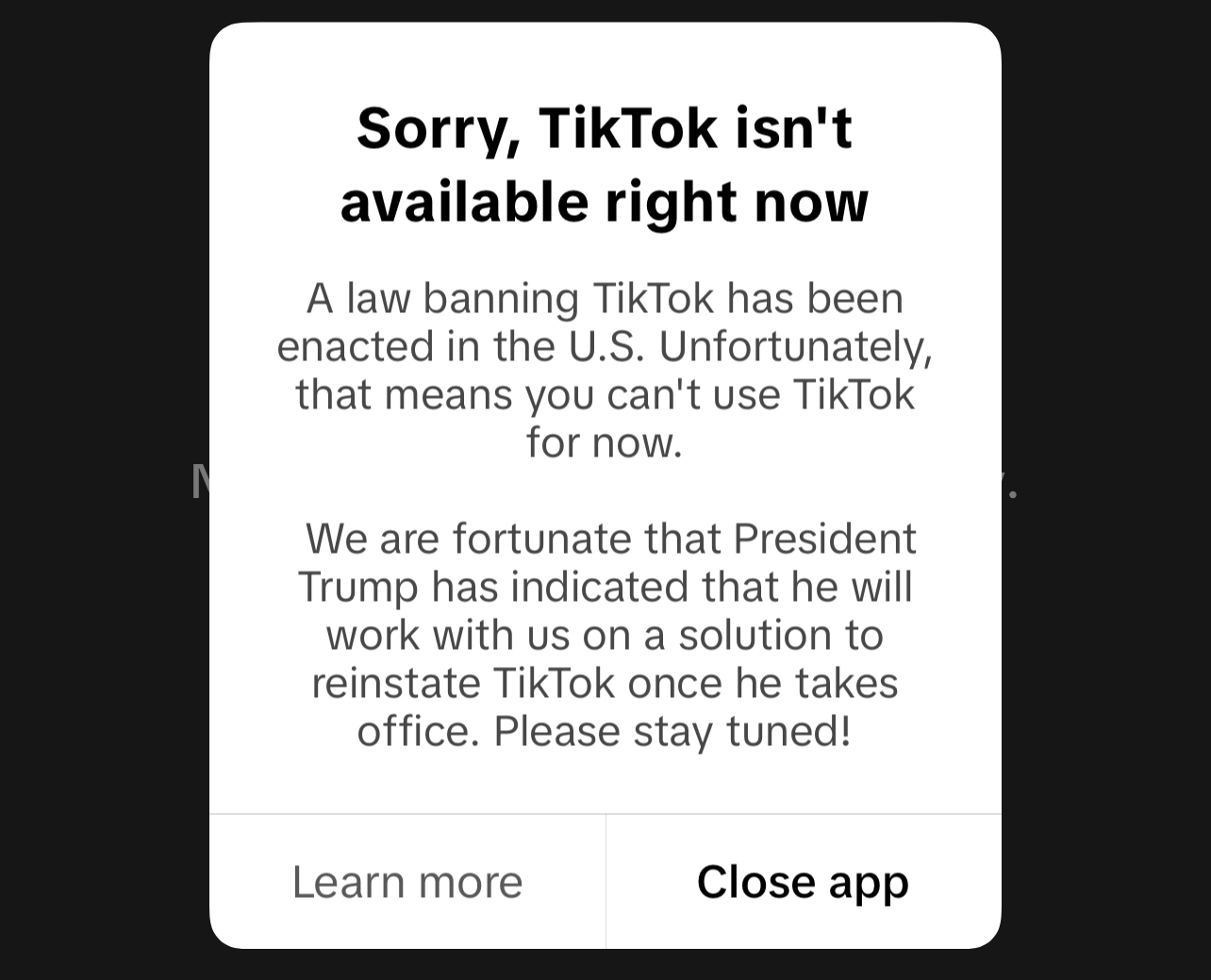Close the TikTok app

(x=803, y=882)
